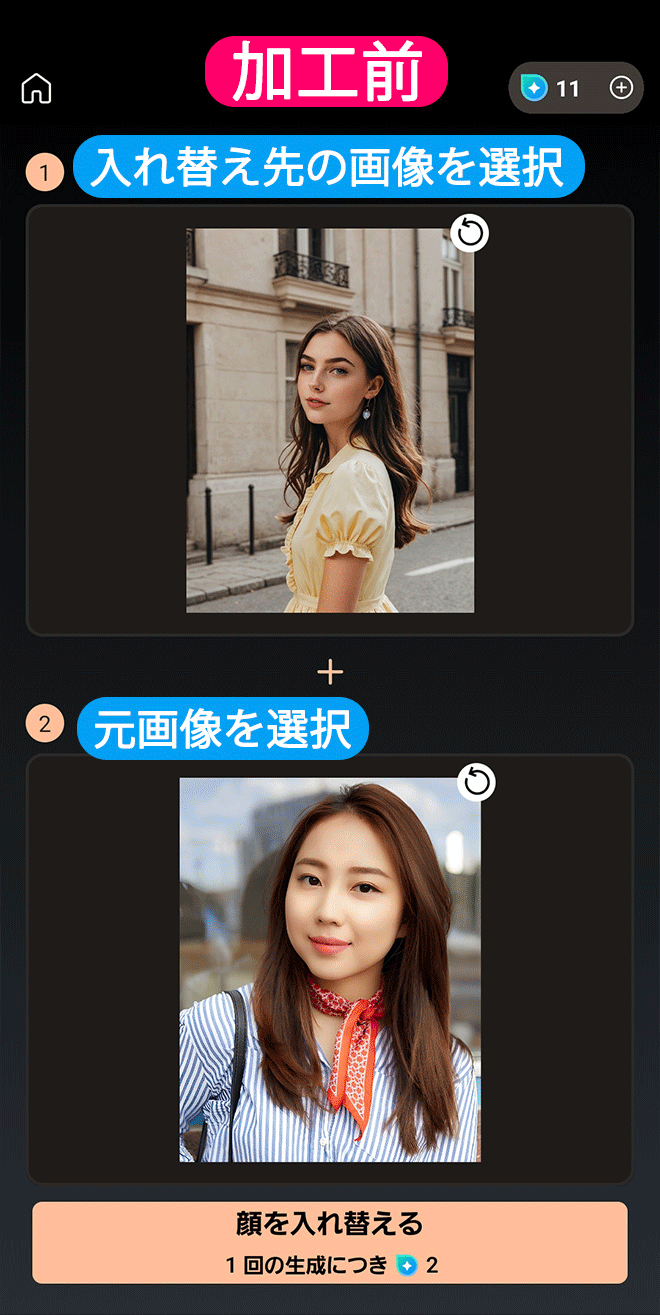Add more credits with the plus icon
Screen dimensions: 660x1315
621,88
